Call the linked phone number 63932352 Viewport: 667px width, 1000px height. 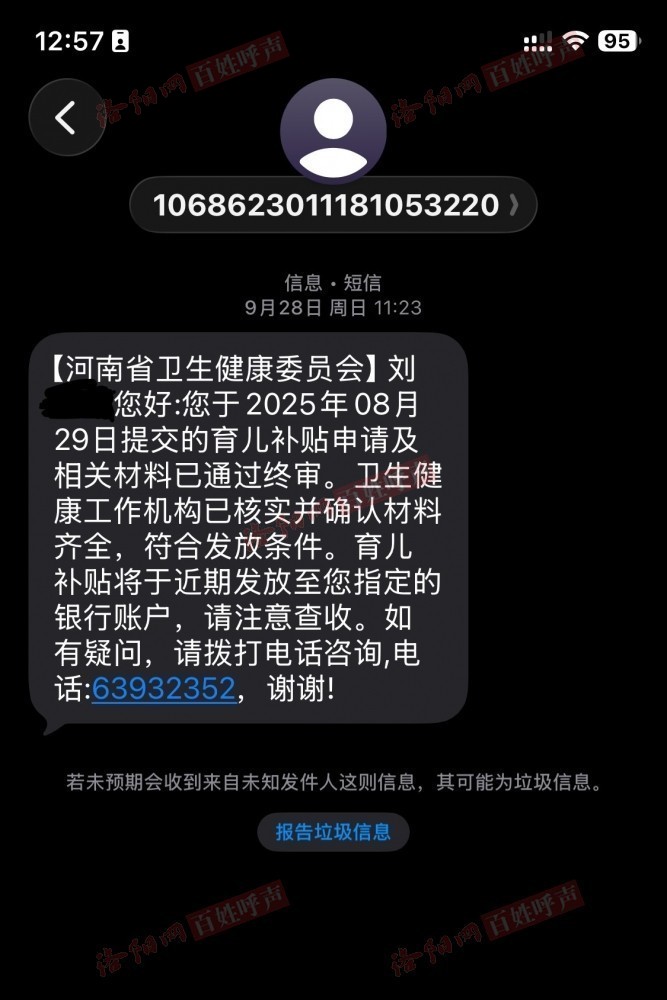[164, 689]
